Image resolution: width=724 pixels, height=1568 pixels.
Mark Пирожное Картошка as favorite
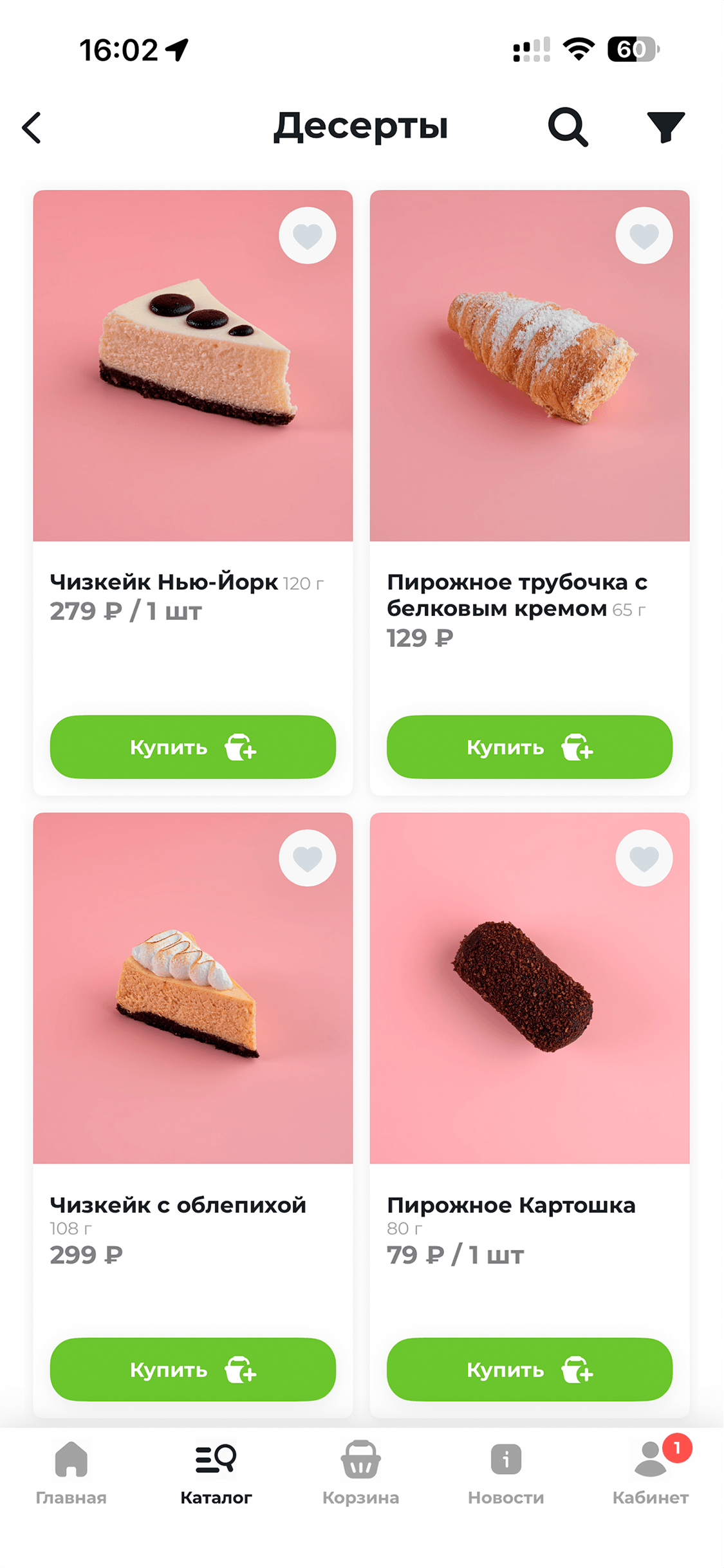point(644,858)
